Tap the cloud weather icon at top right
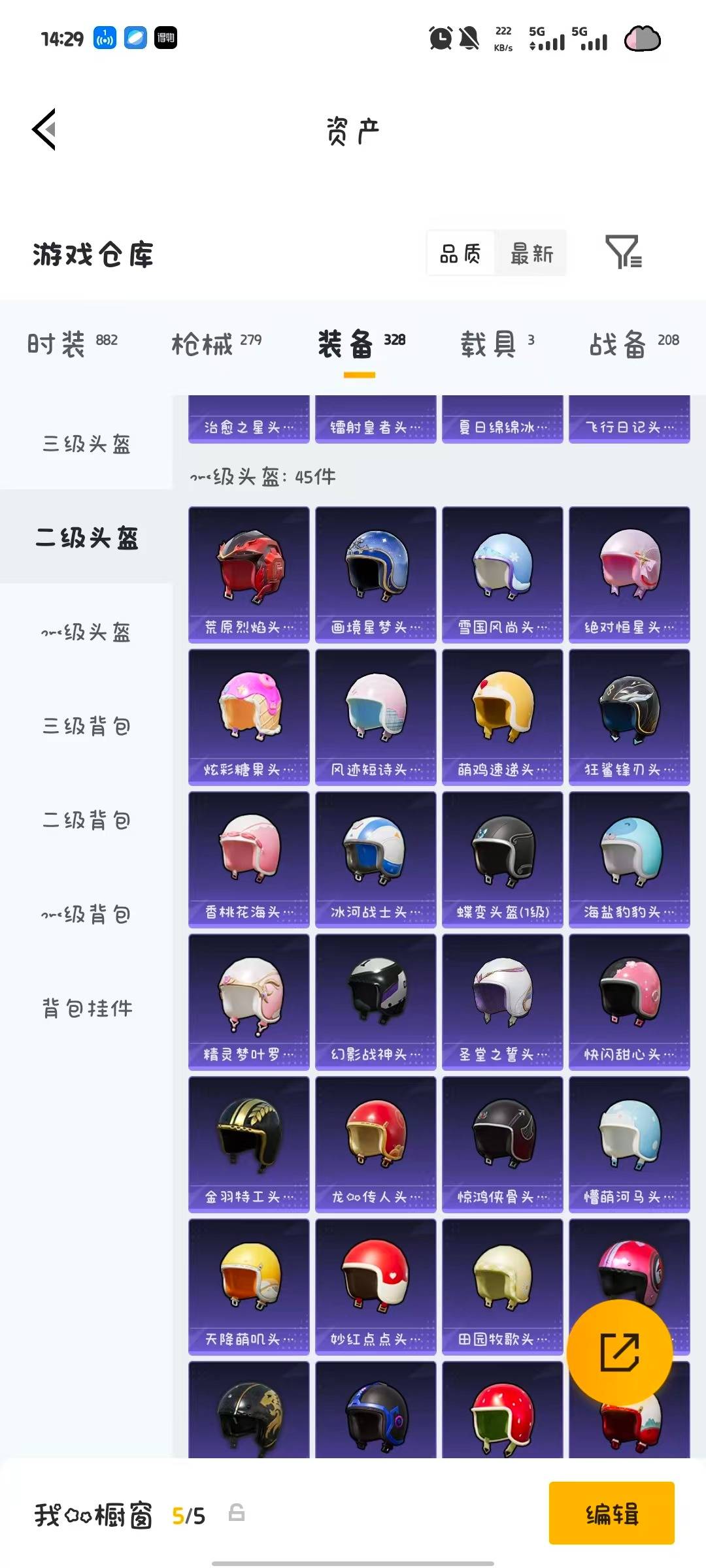Image resolution: width=706 pixels, height=1568 pixels. (x=641, y=41)
